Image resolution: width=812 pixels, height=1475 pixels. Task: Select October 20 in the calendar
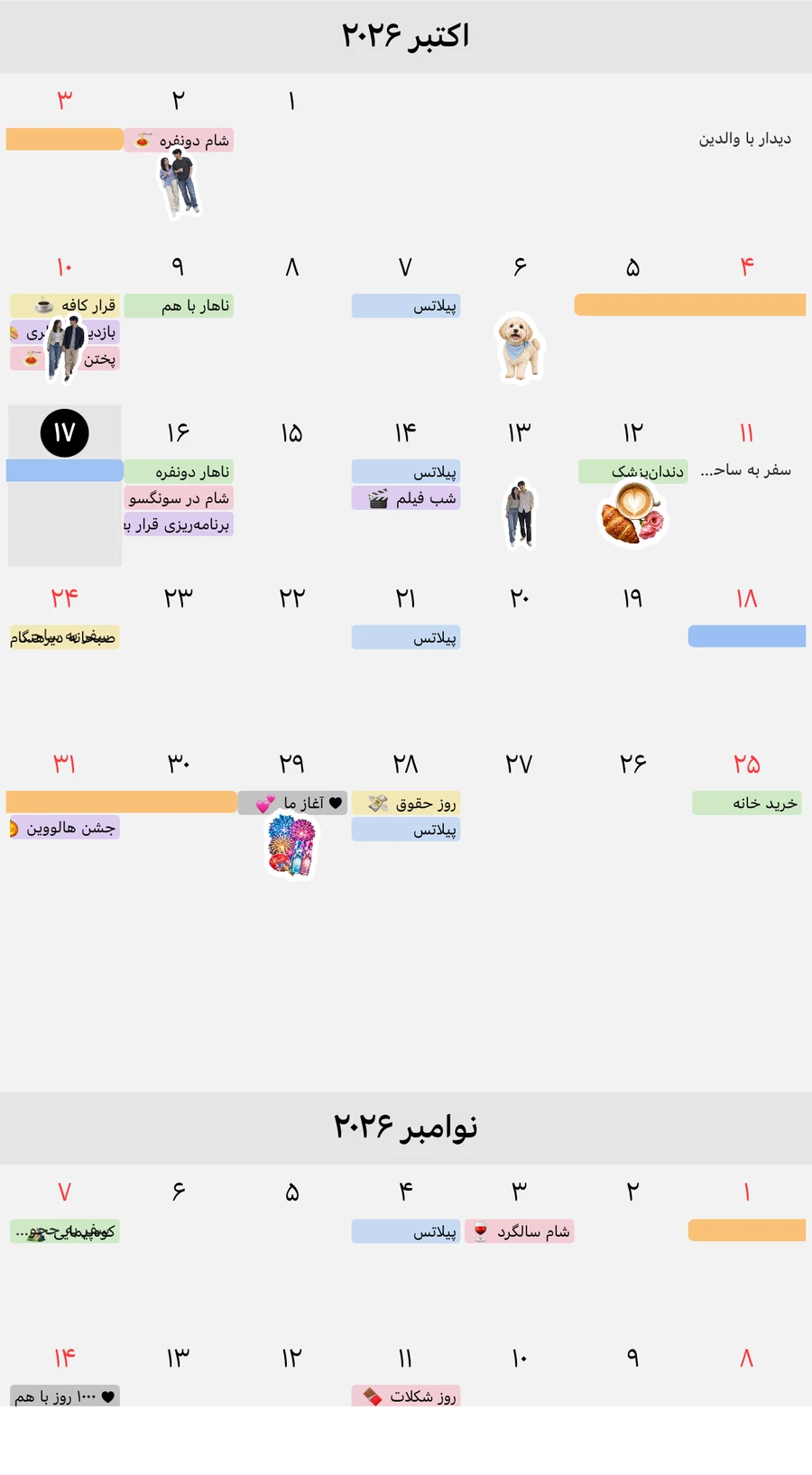pyautogui.click(x=520, y=599)
